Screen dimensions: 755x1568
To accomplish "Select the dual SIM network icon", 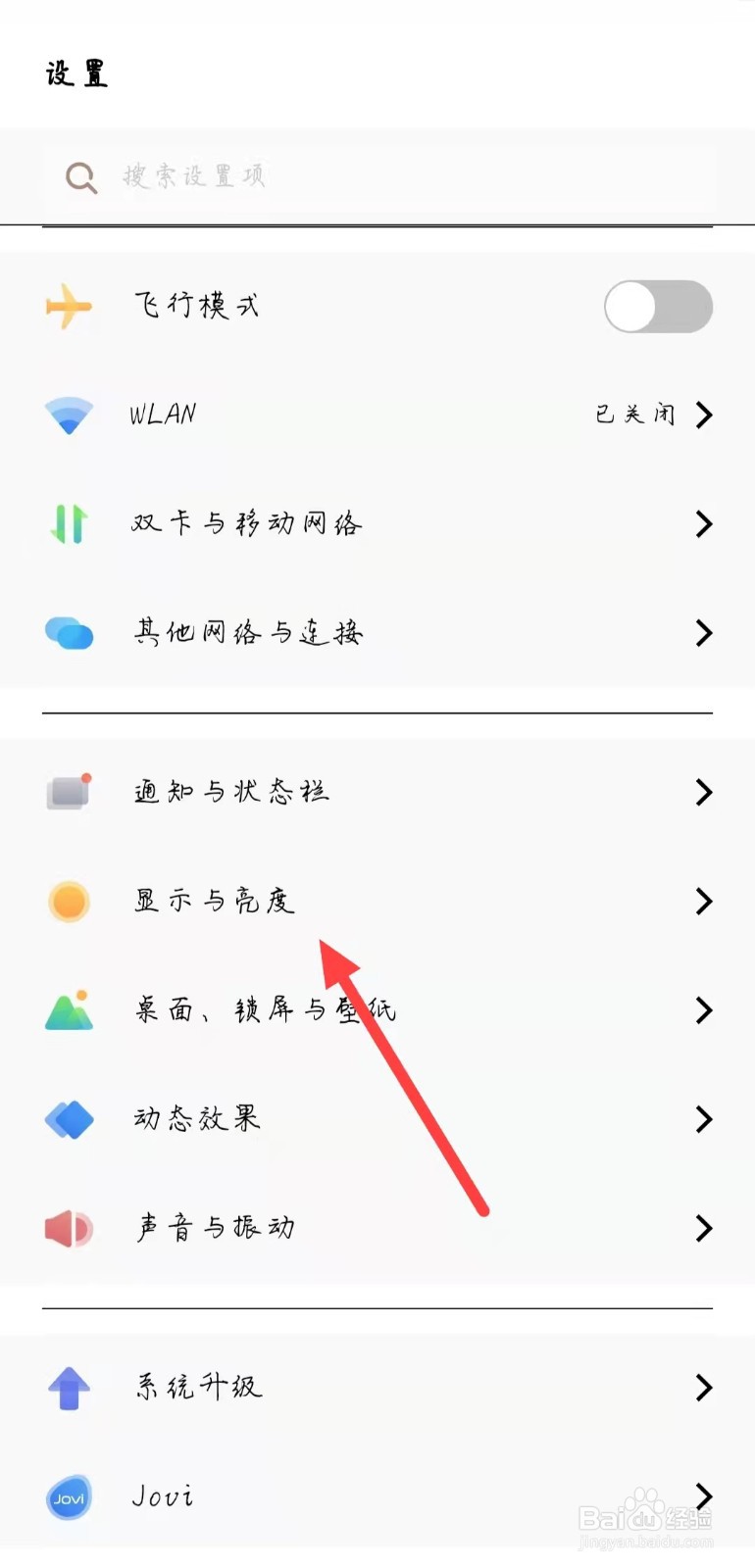I will (x=69, y=524).
